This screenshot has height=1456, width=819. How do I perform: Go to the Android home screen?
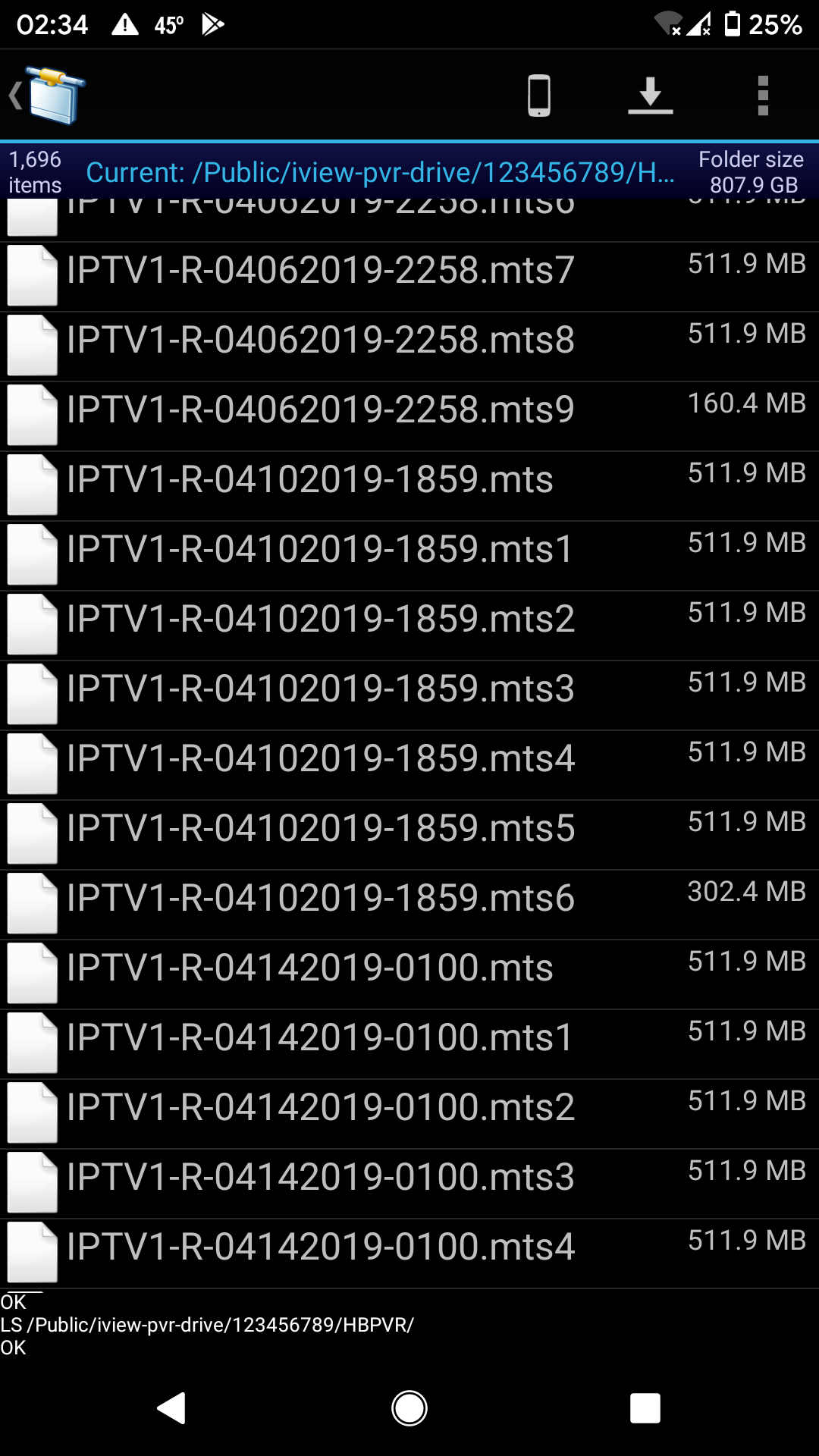[x=409, y=1408]
